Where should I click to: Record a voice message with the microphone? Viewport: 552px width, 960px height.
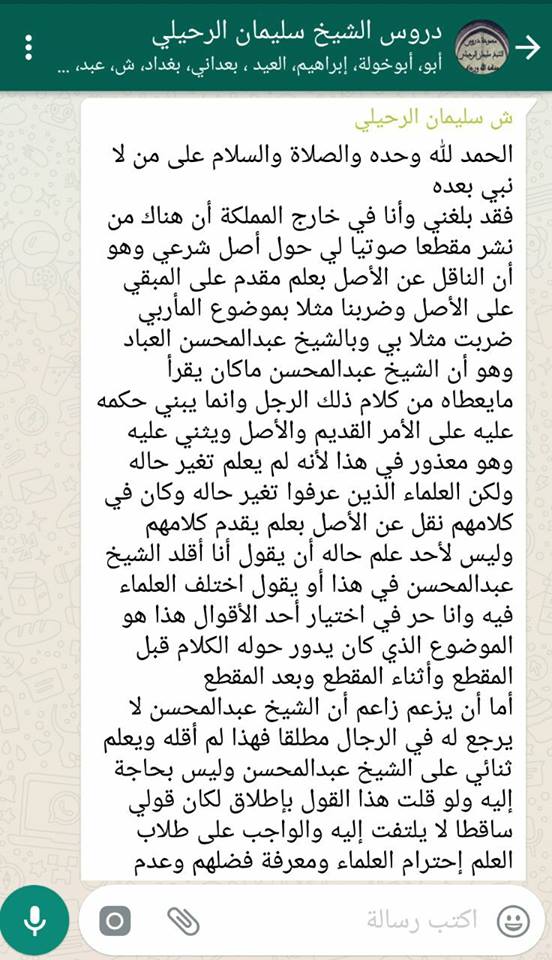35,920
